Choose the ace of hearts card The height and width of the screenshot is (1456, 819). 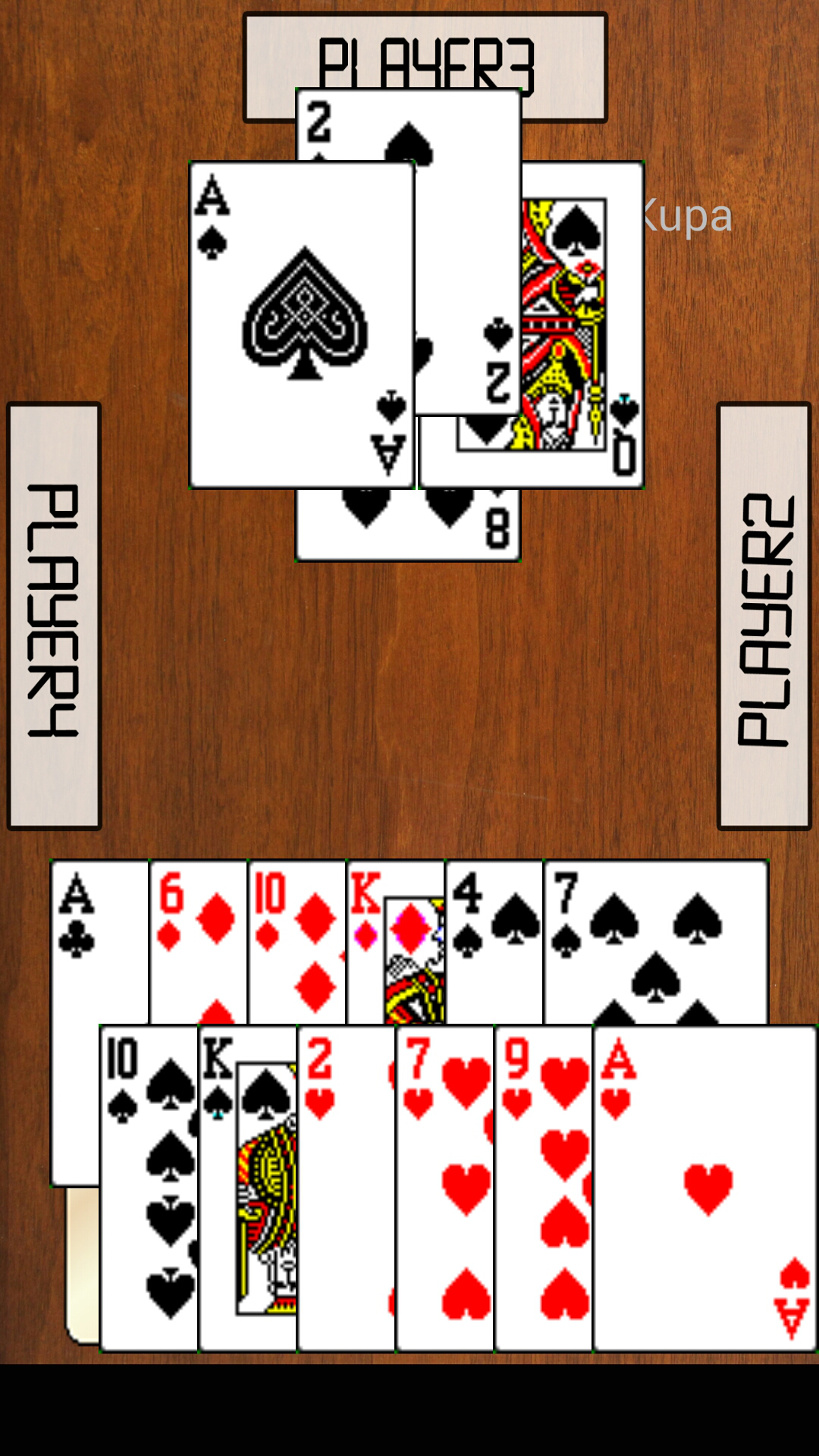(704, 1188)
